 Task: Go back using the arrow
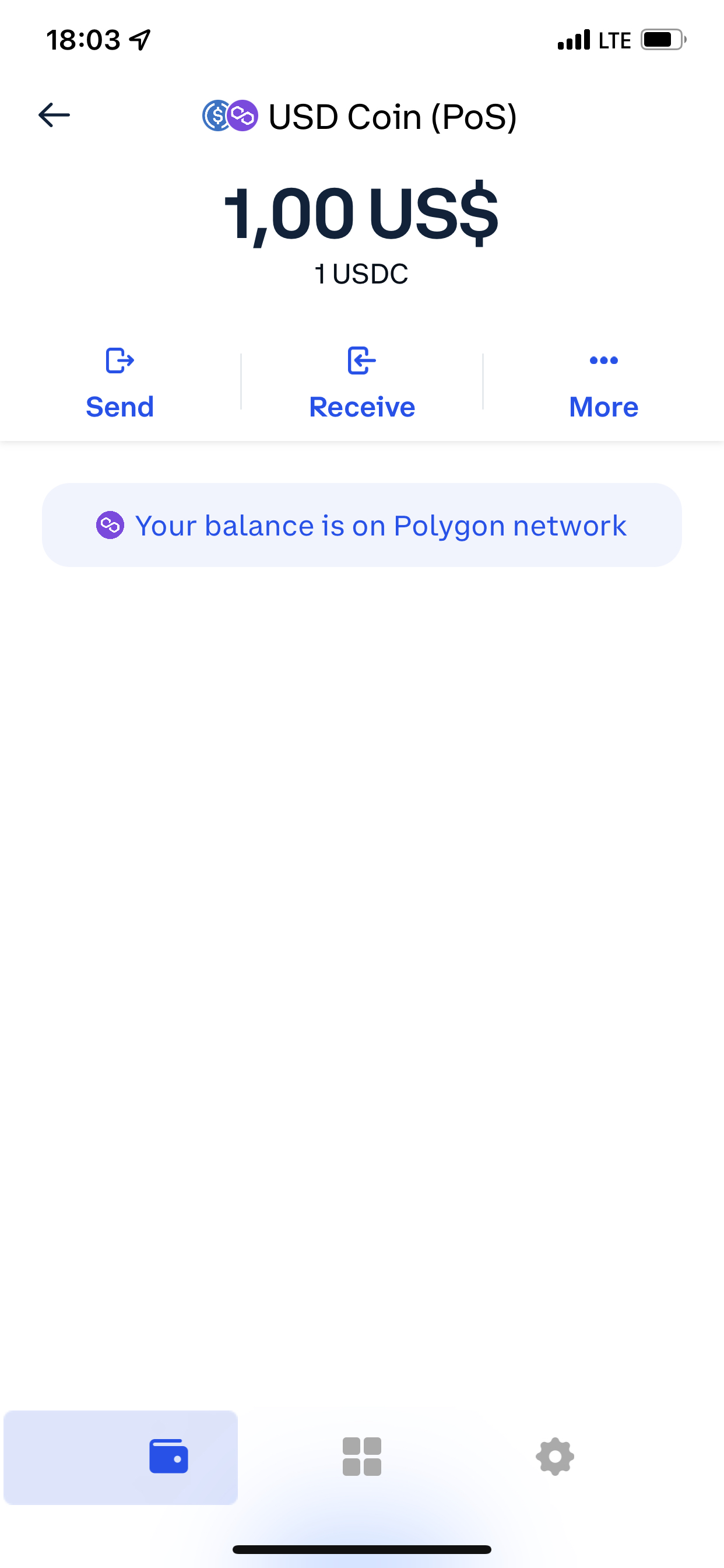coord(54,115)
